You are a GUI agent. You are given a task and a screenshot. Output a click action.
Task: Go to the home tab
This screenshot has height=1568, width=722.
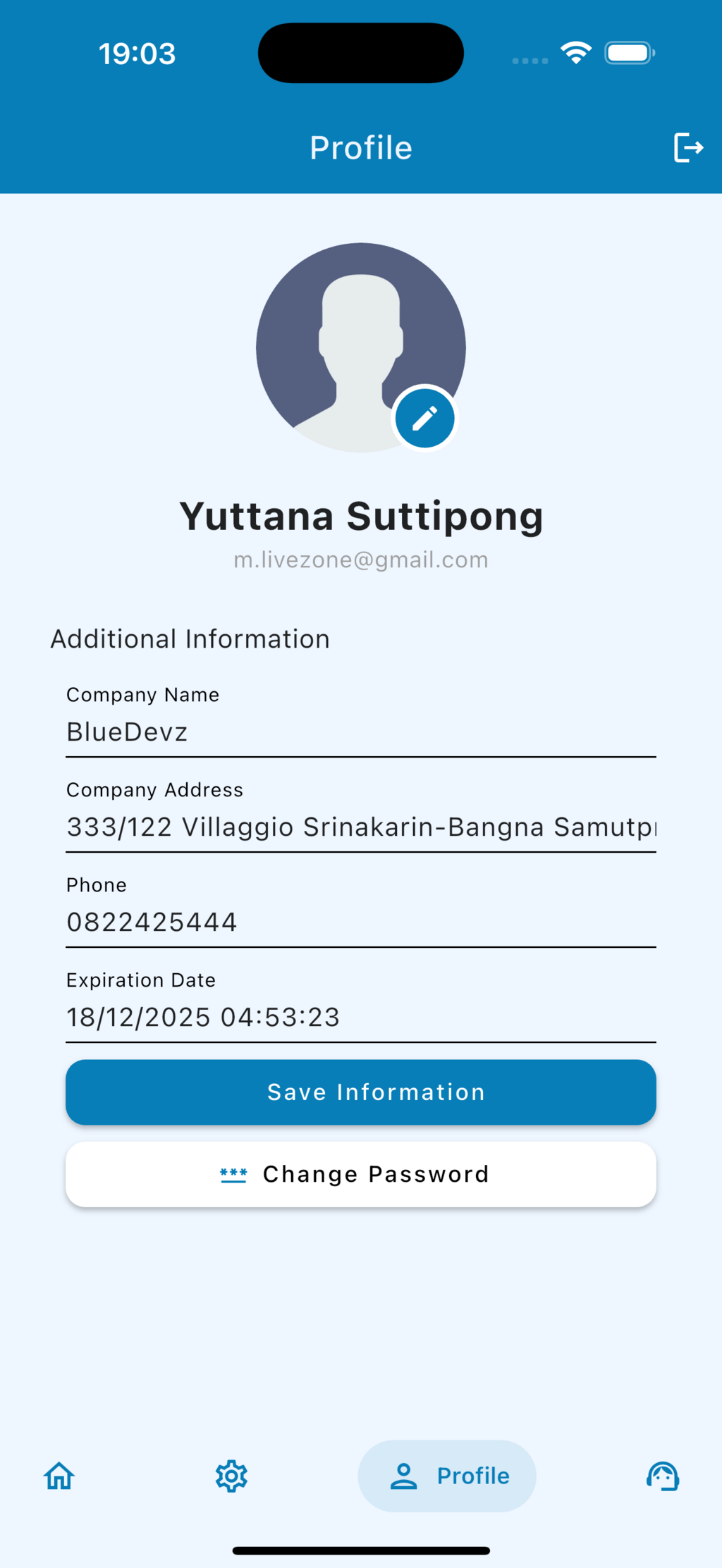(59, 1476)
